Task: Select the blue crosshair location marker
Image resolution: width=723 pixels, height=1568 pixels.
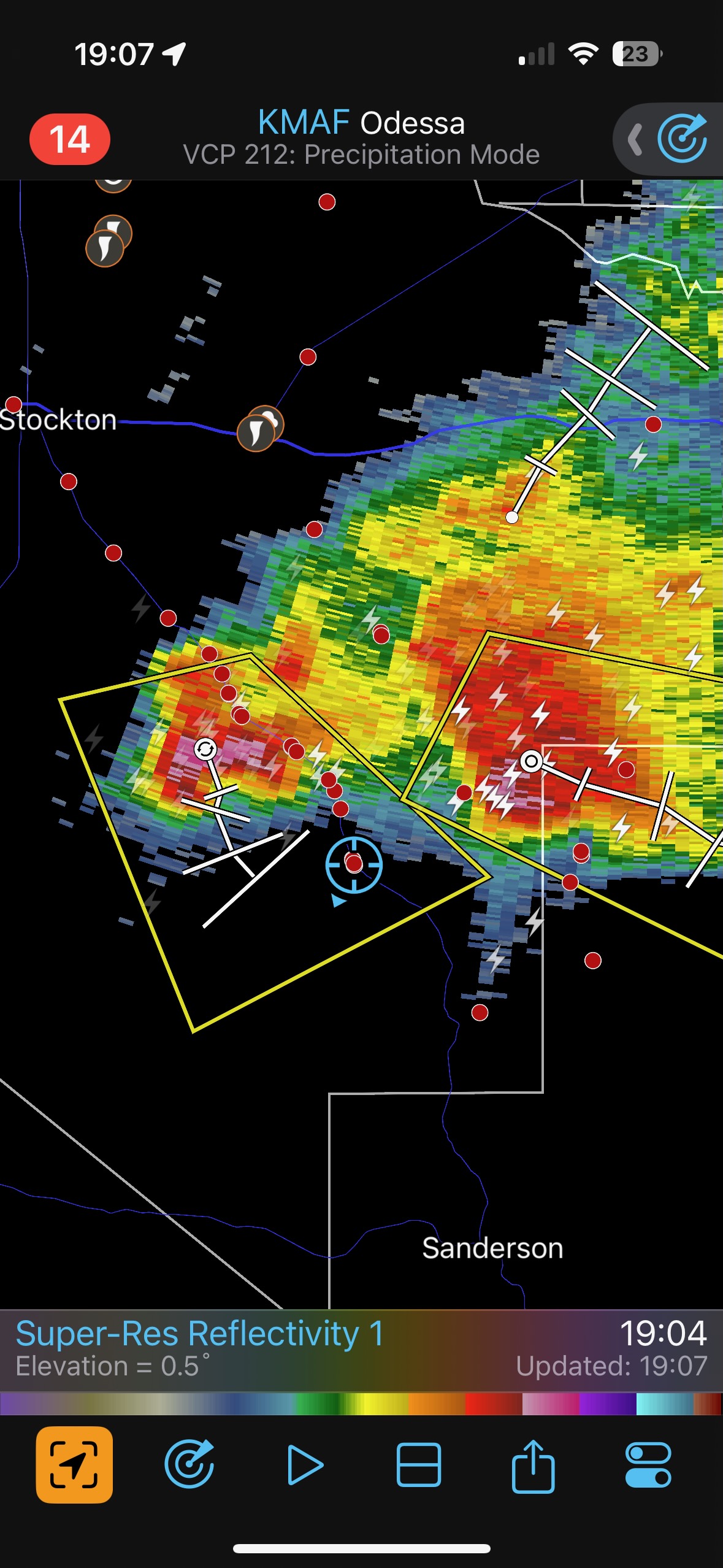Action: pos(354,864)
